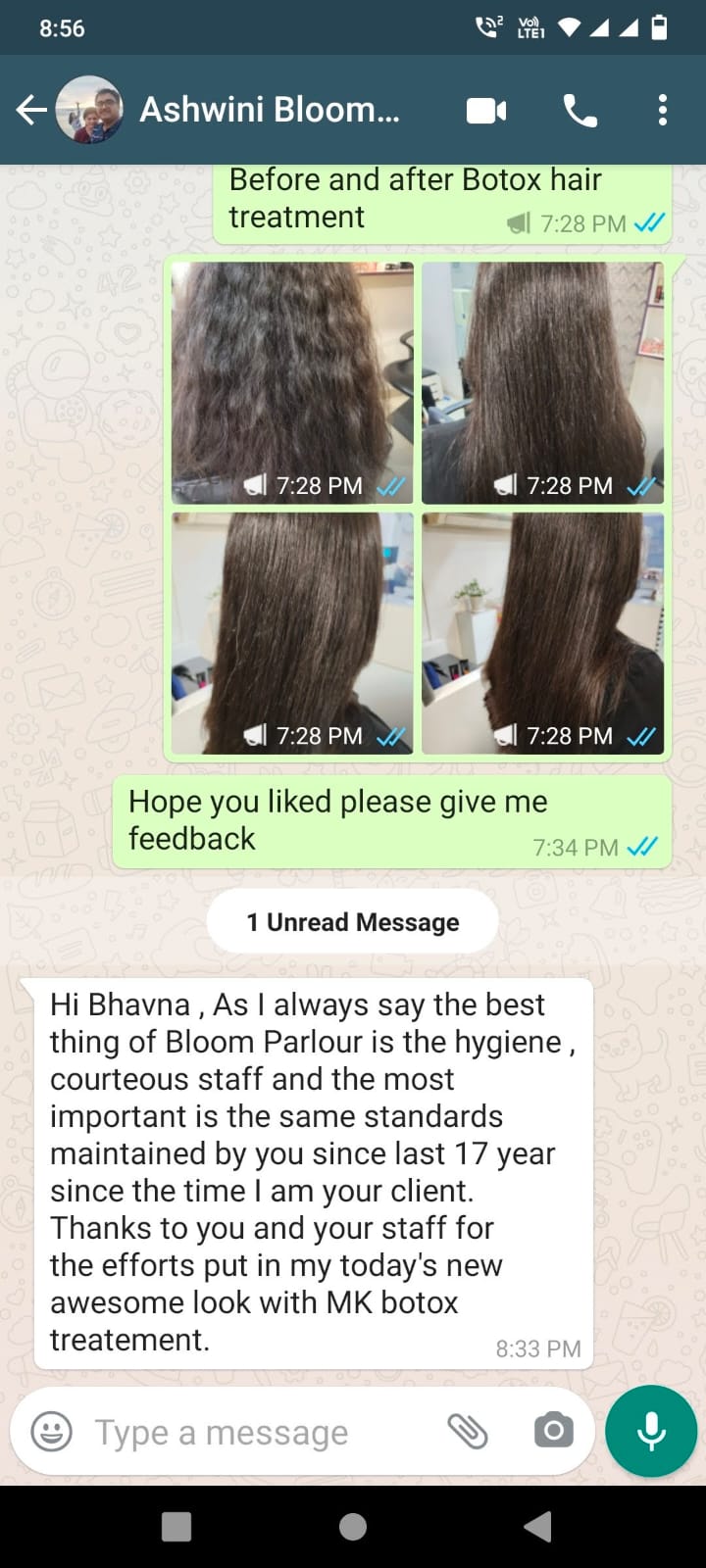Start a video call with Ashwini
The height and width of the screenshot is (1568, 706).
tap(486, 110)
